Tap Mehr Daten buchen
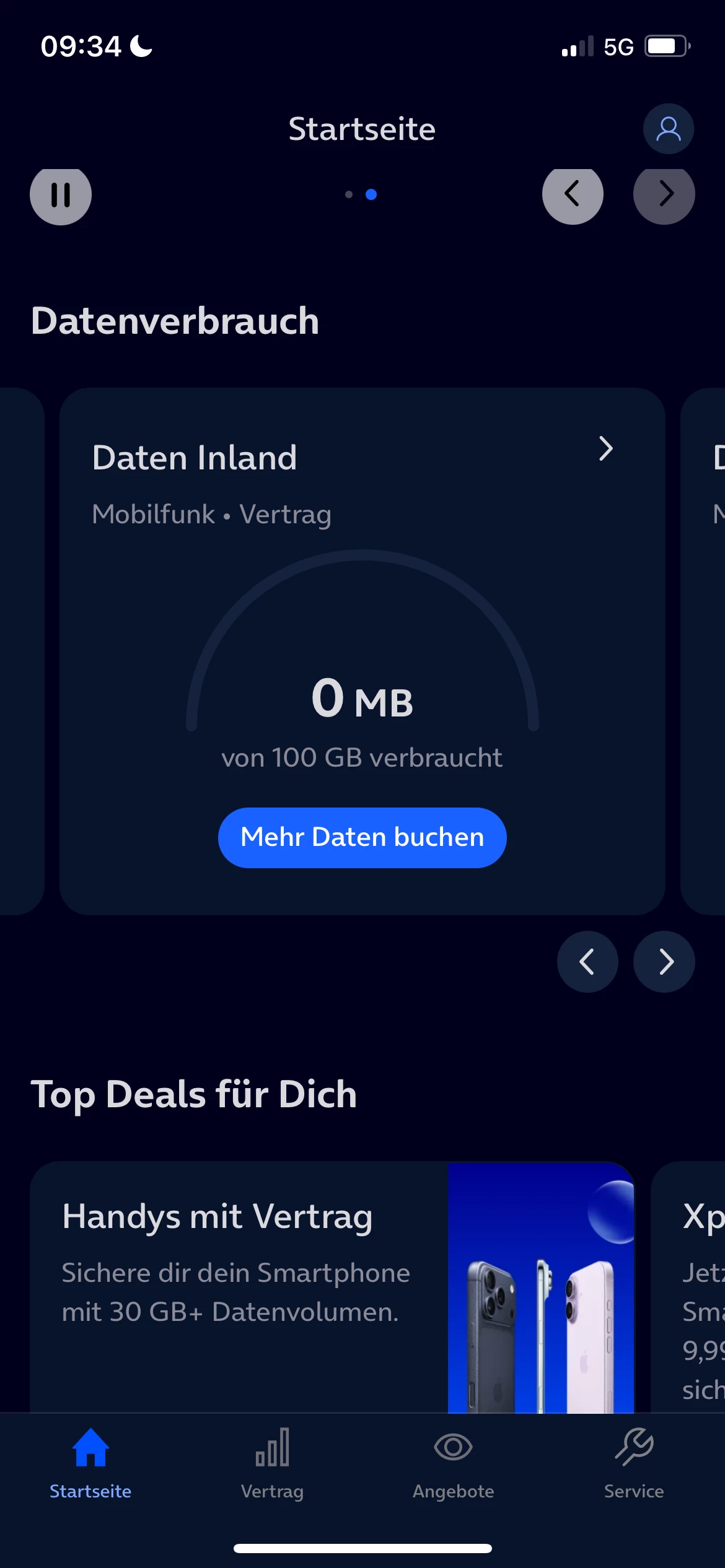This screenshot has width=725, height=1568. click(x=362, y=837)
